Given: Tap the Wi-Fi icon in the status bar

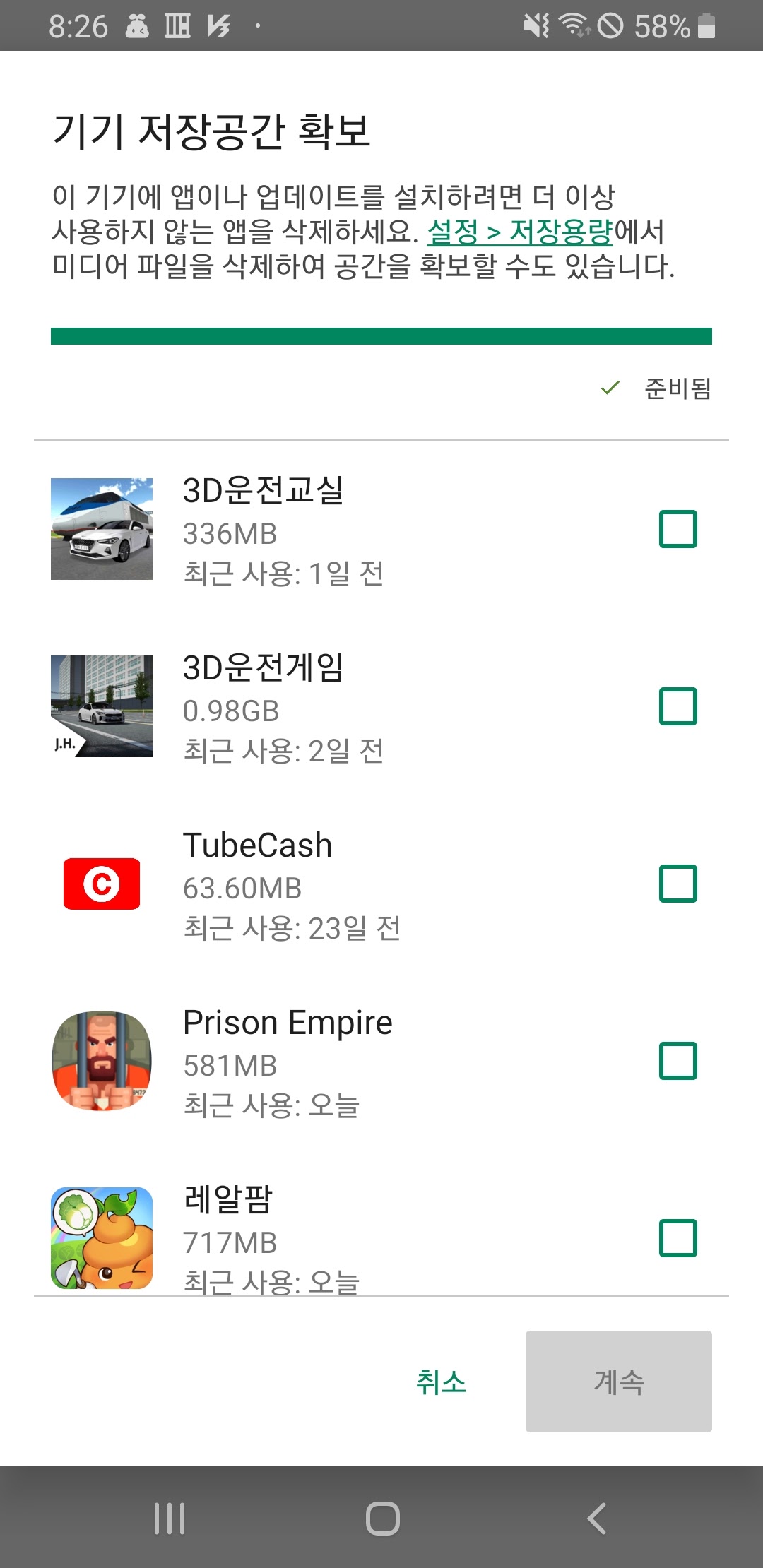Looking at the screenshot, I should point(574,25).
